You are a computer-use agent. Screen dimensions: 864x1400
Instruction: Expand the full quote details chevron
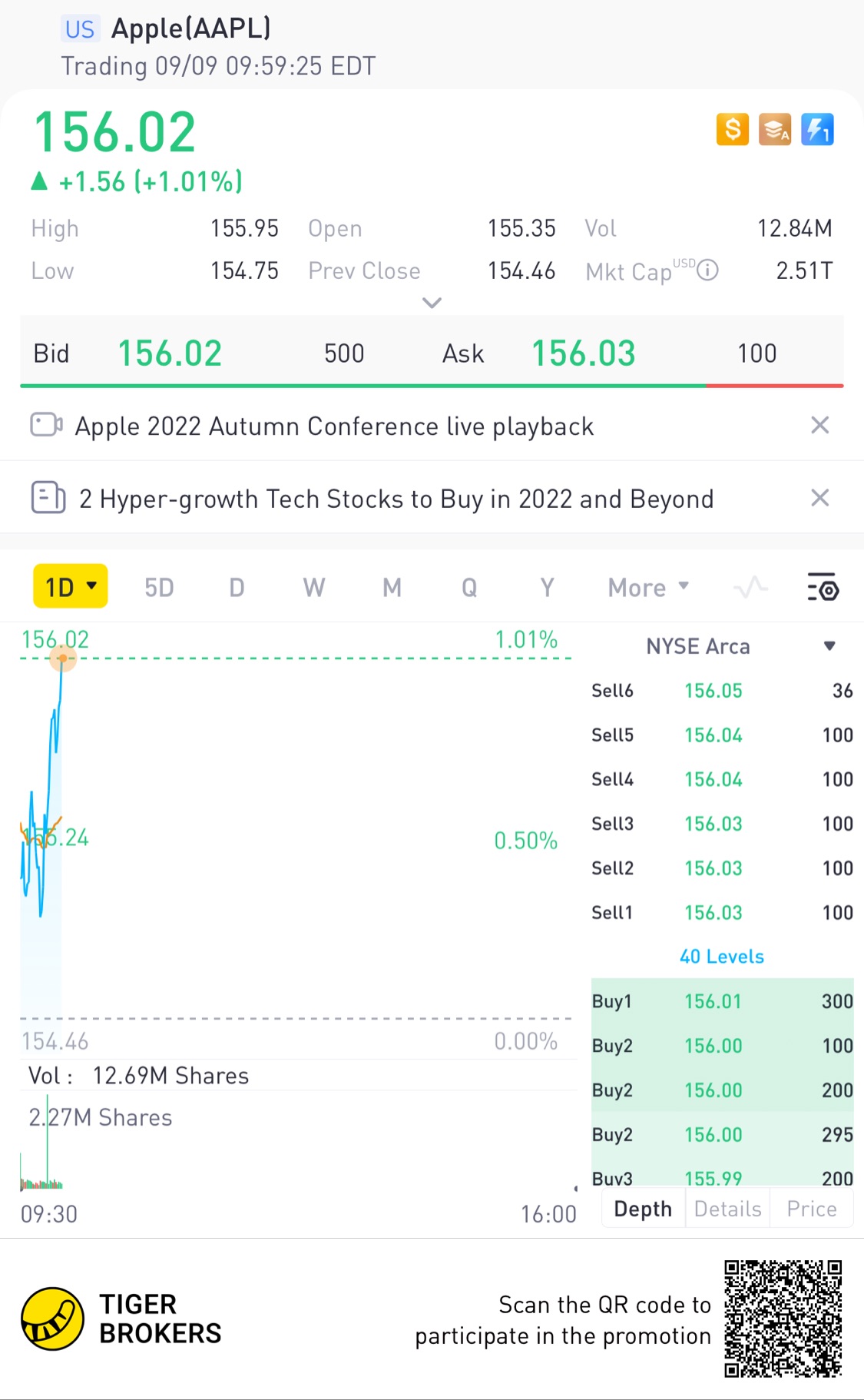click(432, 303)
